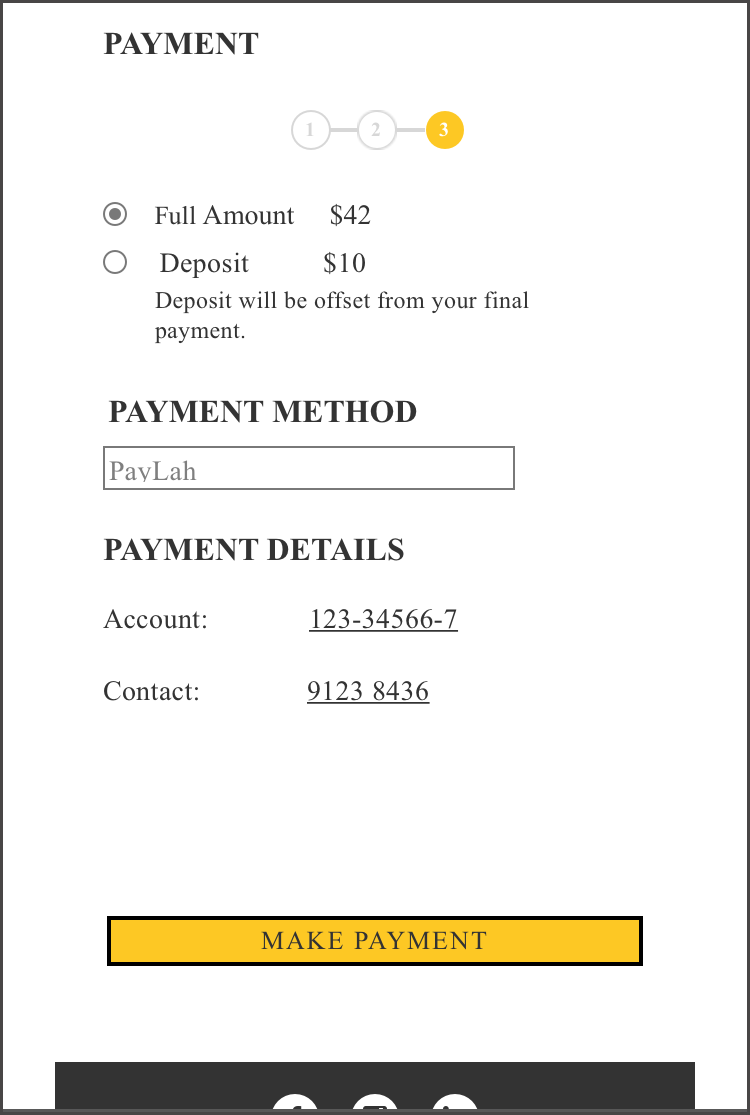Go back to step 1
The height and width of the screenshot is (1115, 750).
pos(311,130)
